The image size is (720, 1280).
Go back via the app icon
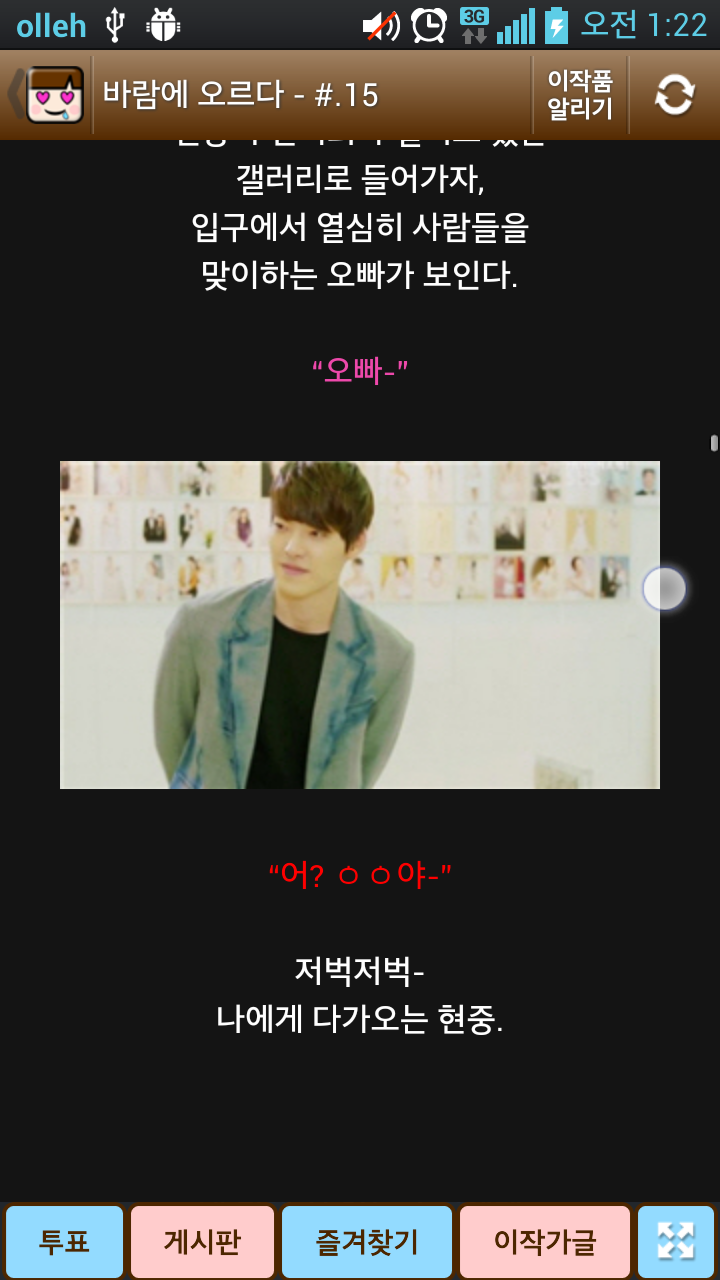click(46, 95)
